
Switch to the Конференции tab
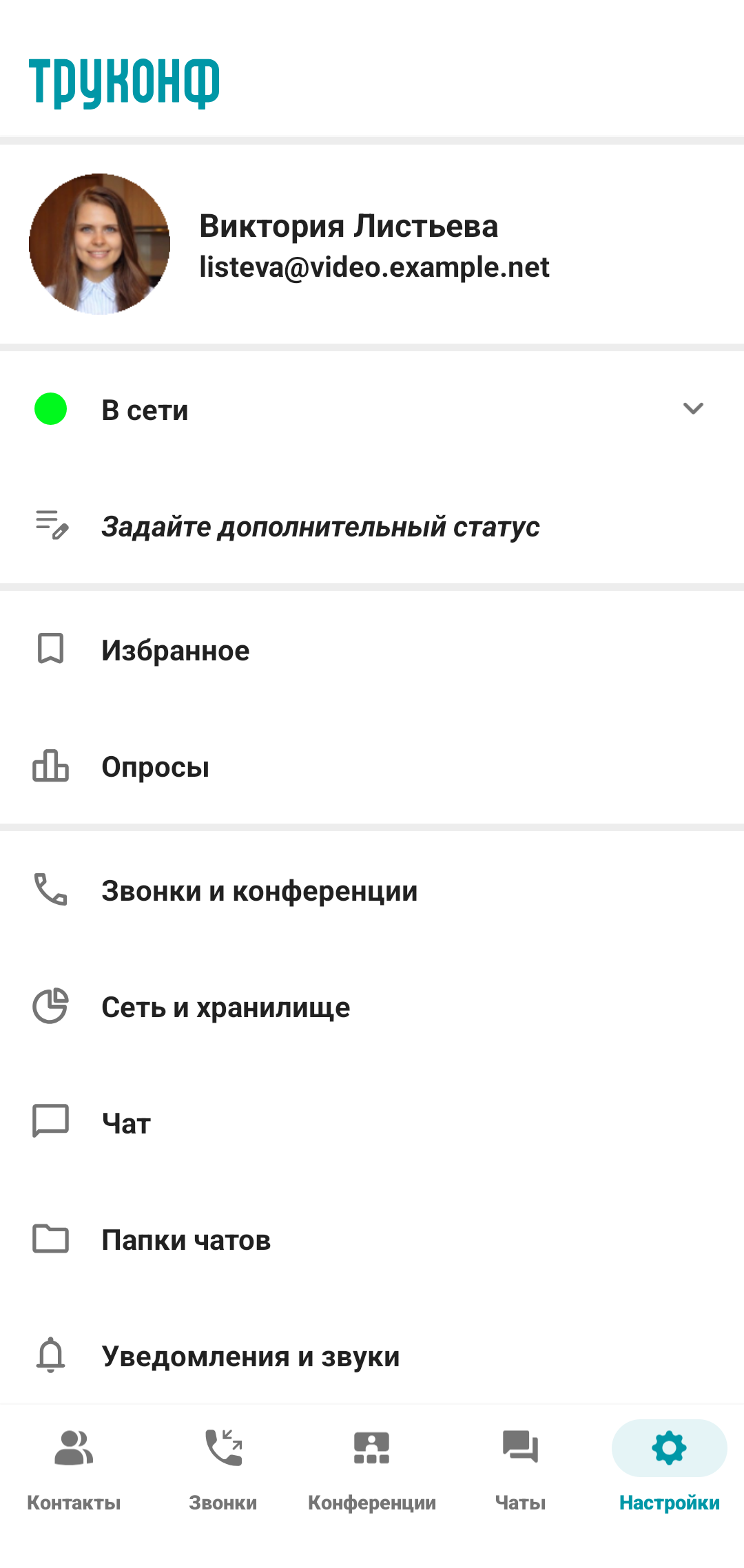[x=372, y=1467]
